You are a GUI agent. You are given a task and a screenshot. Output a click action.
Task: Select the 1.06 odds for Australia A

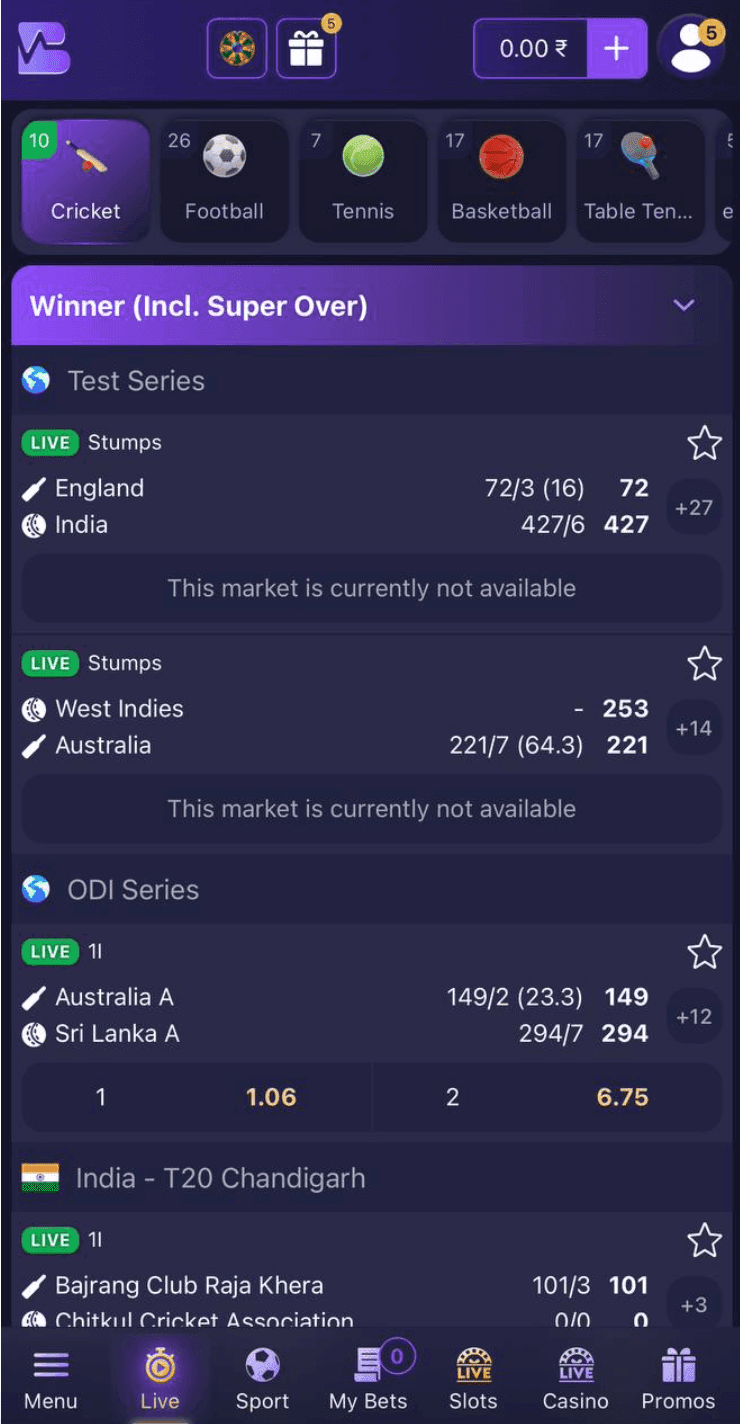(196, 1097)
